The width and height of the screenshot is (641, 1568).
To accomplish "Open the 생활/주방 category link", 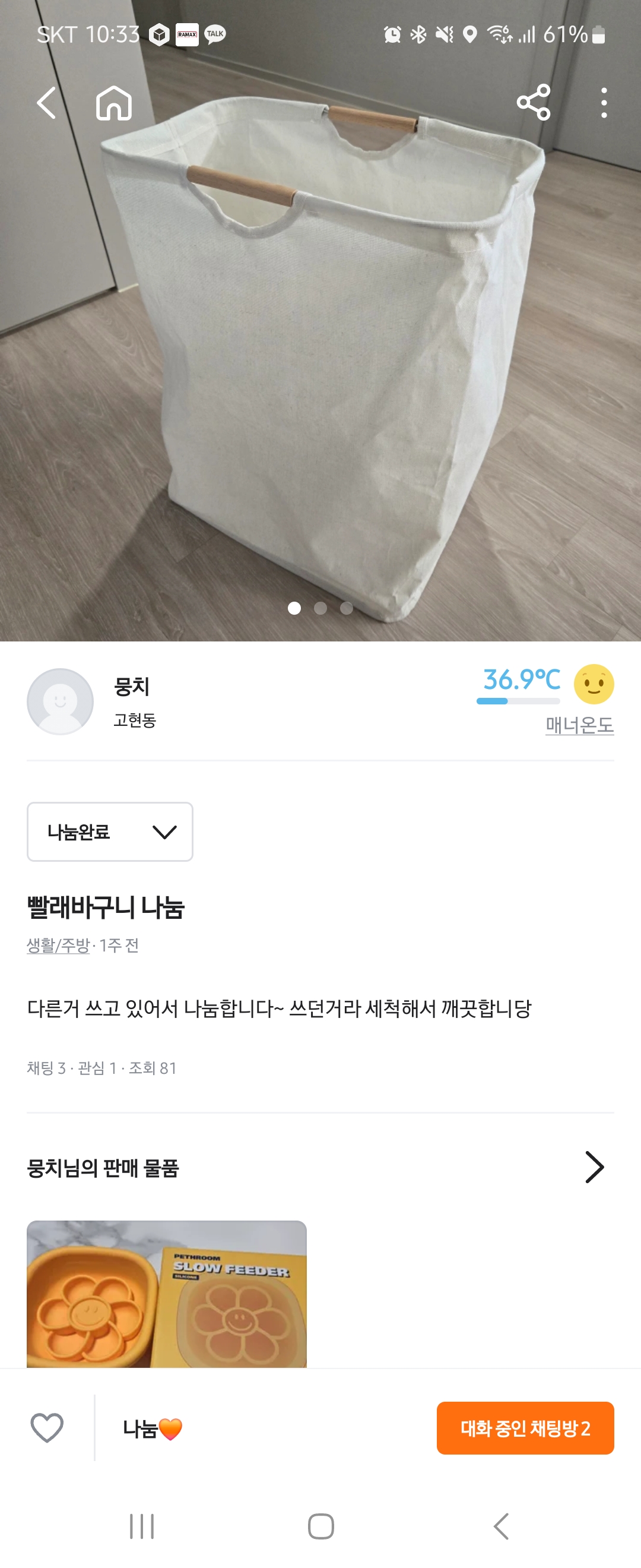I will coord(58,946).
